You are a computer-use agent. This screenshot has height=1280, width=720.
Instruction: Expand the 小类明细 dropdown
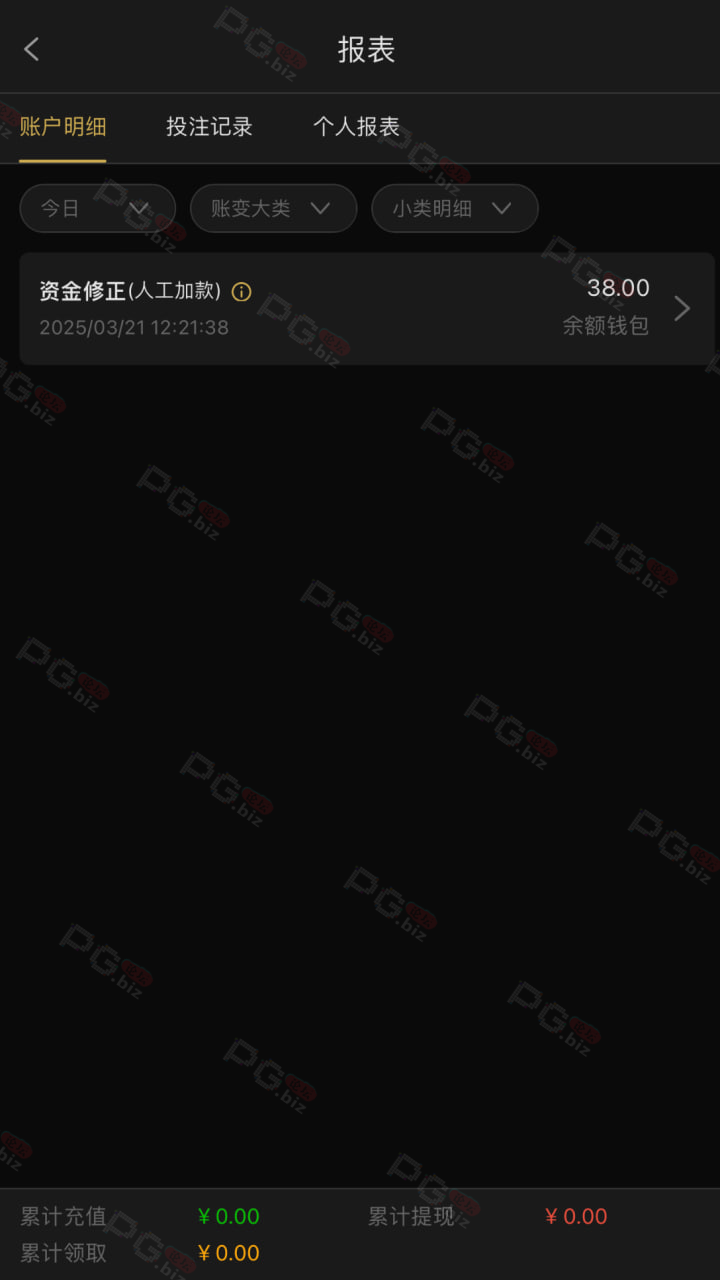(x=455, y=209)
